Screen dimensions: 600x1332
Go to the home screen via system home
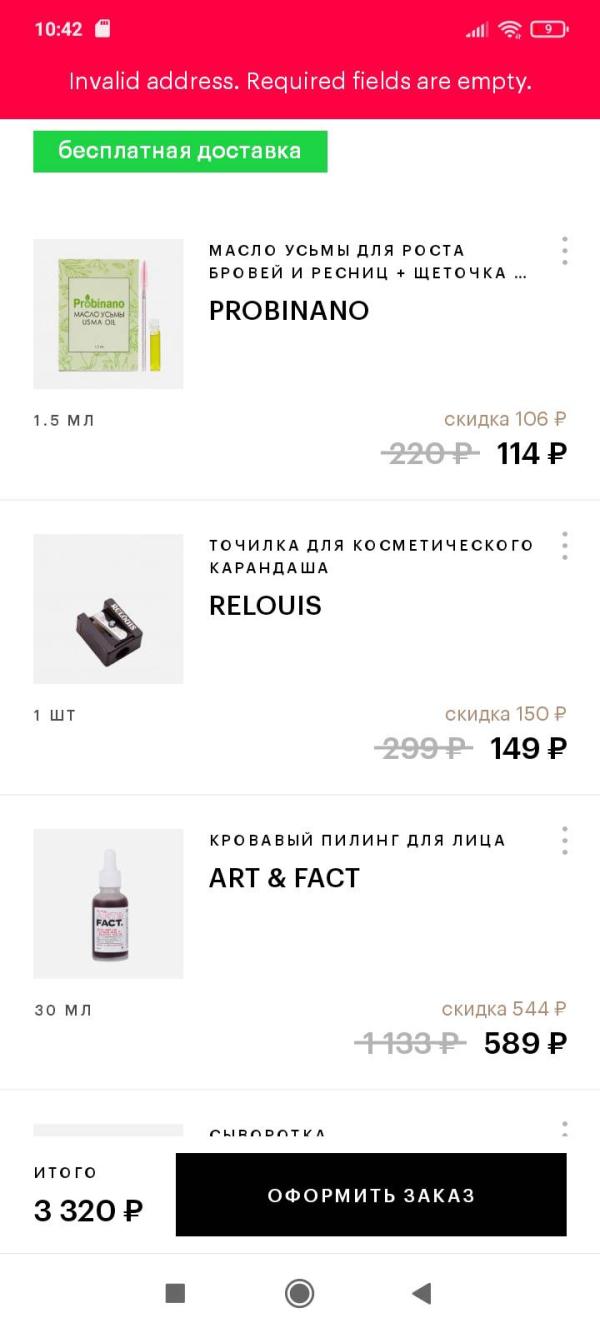pos(299,1293)
